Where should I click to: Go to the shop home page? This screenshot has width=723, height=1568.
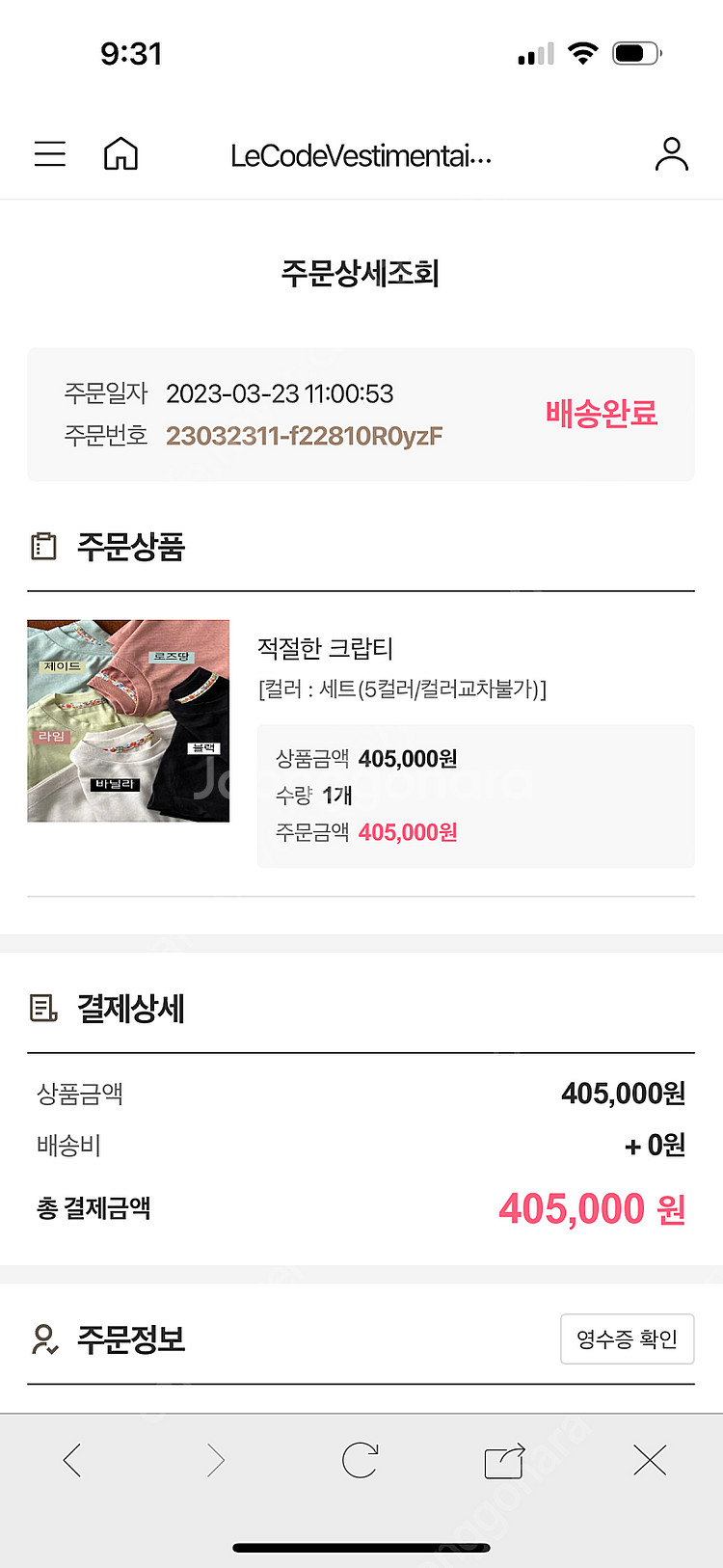point(120,154)
